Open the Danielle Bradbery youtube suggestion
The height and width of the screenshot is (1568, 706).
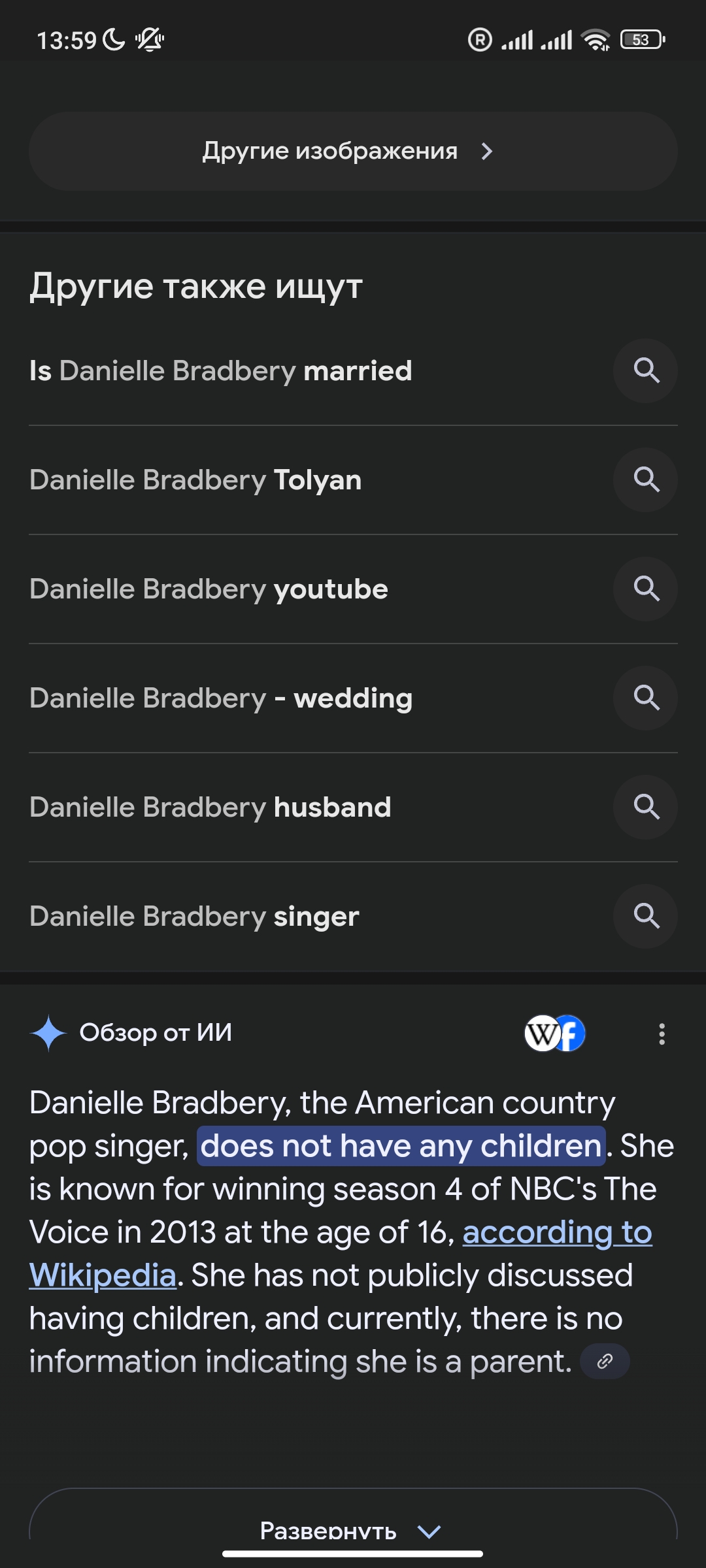click(x=353, y=589)
